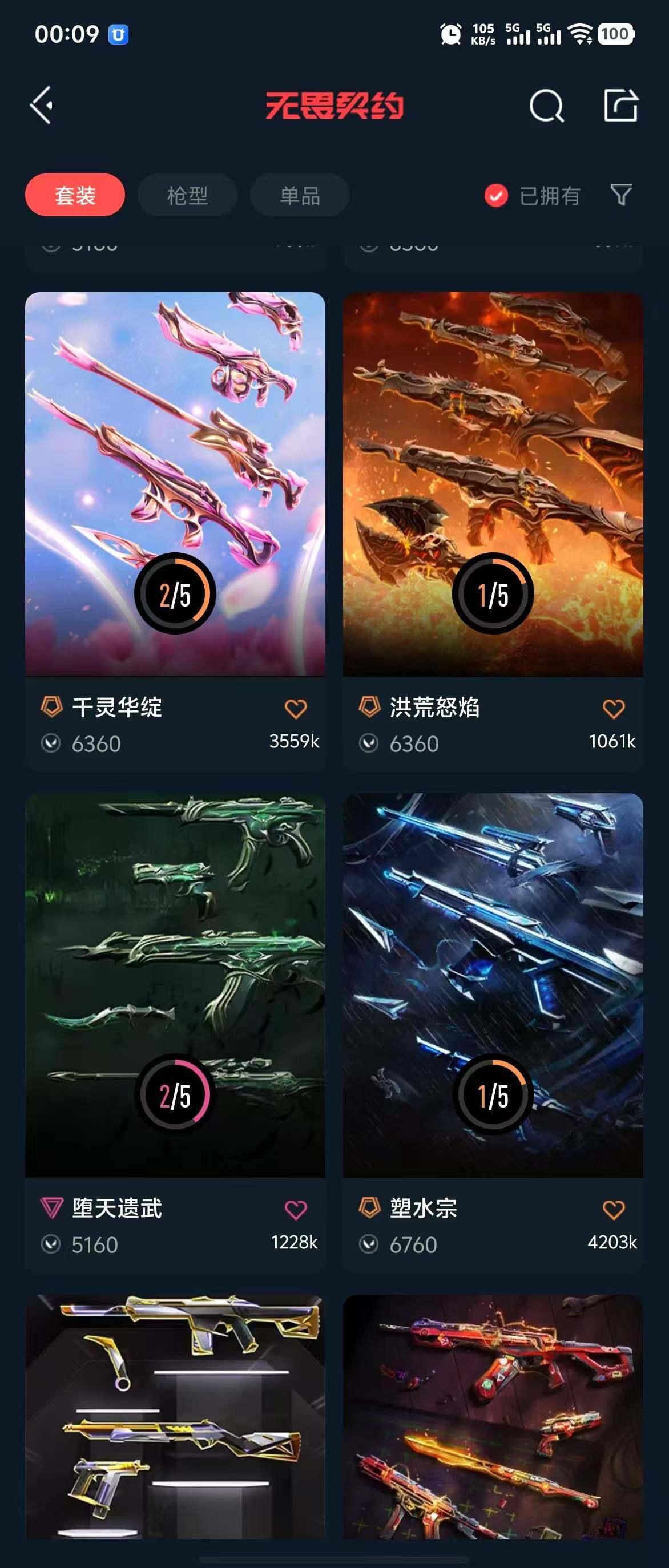Image resolution: width=669 pixels, height=1568 pixels.
Task: Switch to the 枪型 tab
Action: 187,195
